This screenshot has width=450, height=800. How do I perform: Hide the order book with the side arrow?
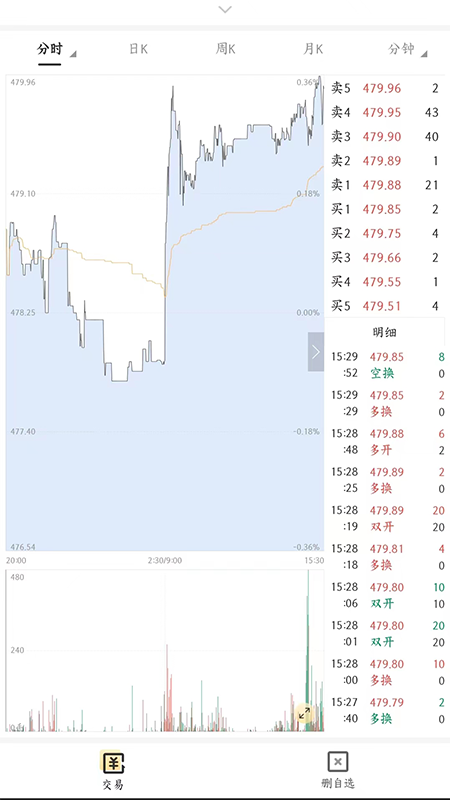[x=316, y=352]
